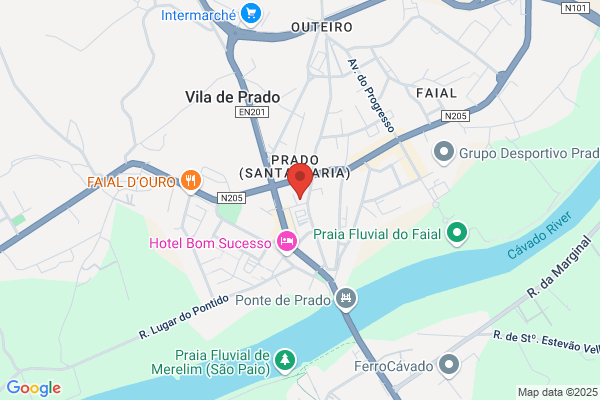Open the Hotel Bom Sucesso marker
This screenshot has width=600, height=400.
[x=287, y=242]
